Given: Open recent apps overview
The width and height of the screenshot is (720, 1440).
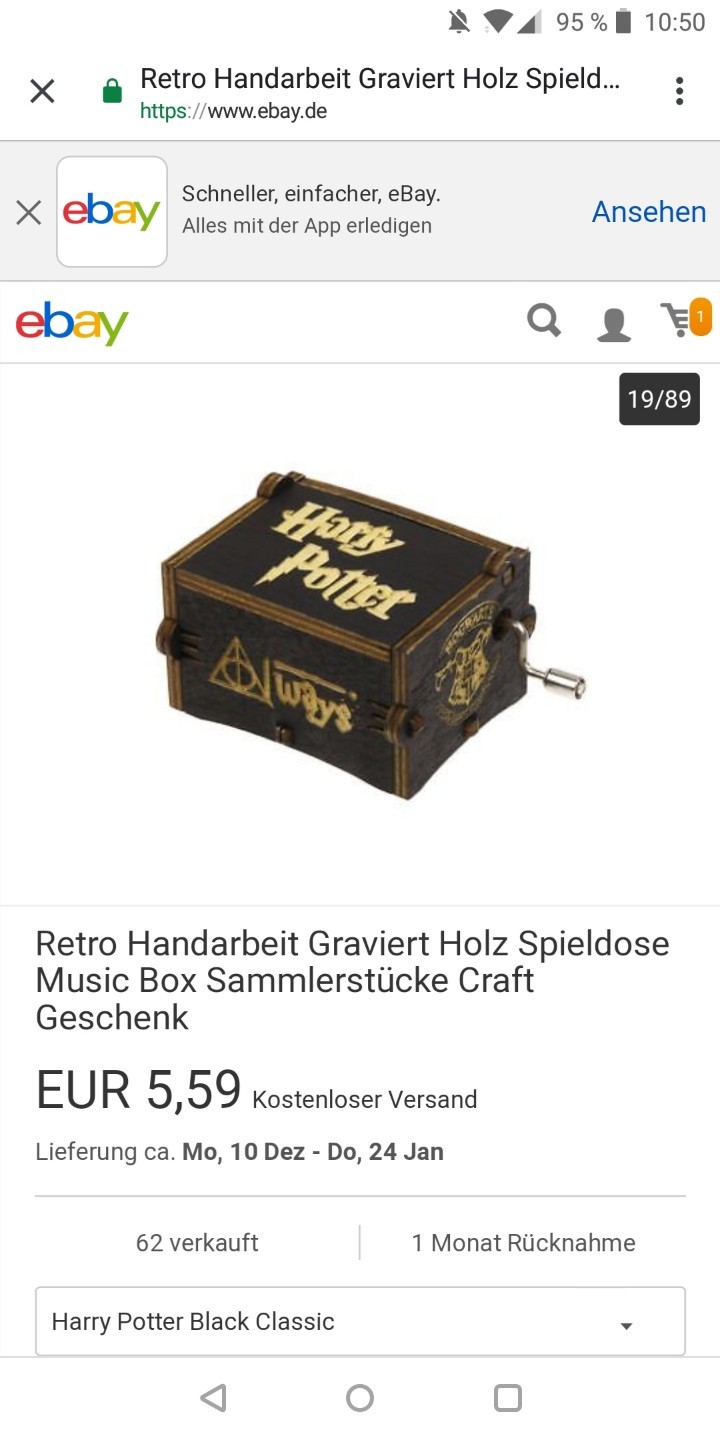Looking at the screenshot, I should pos(508,1397).
